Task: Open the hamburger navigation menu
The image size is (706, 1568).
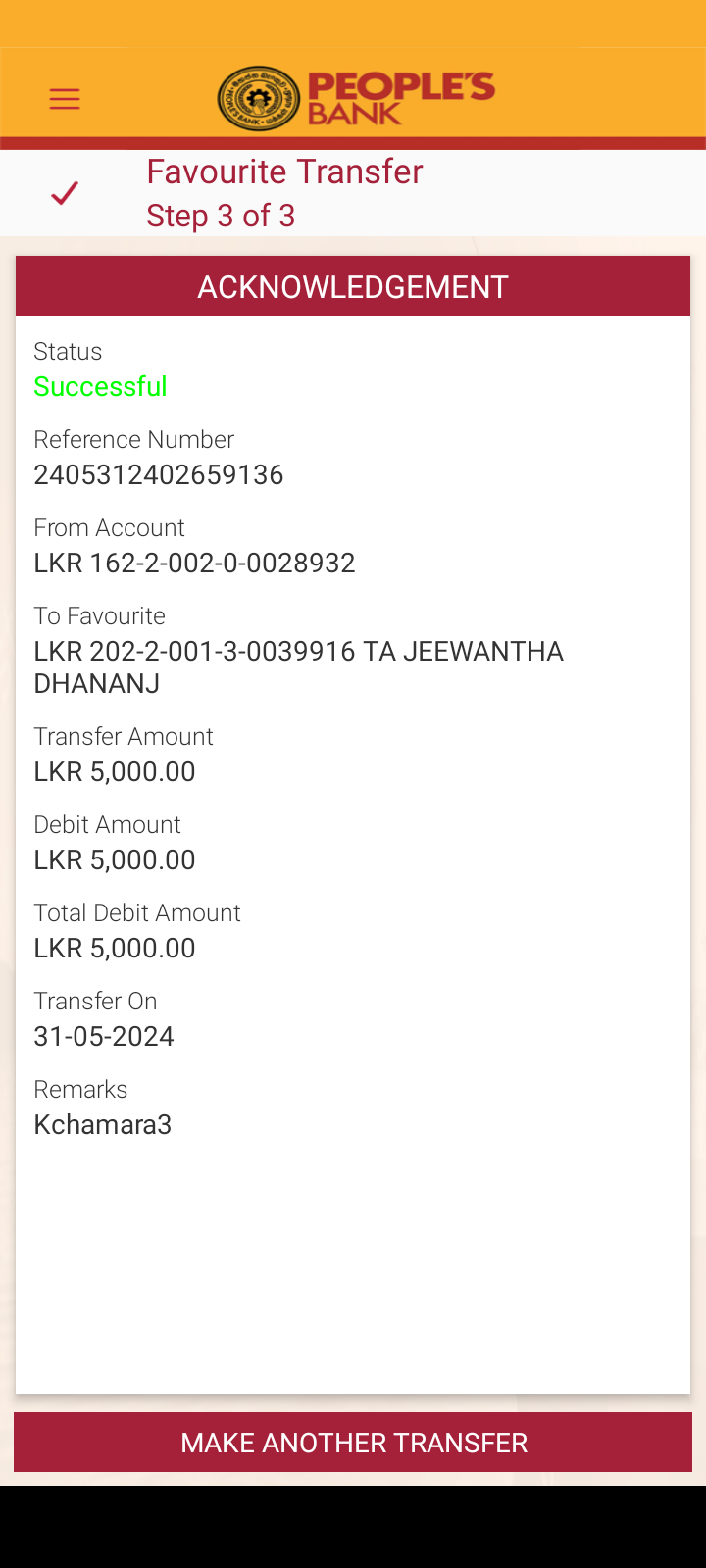Action: (x=65, y=99)
